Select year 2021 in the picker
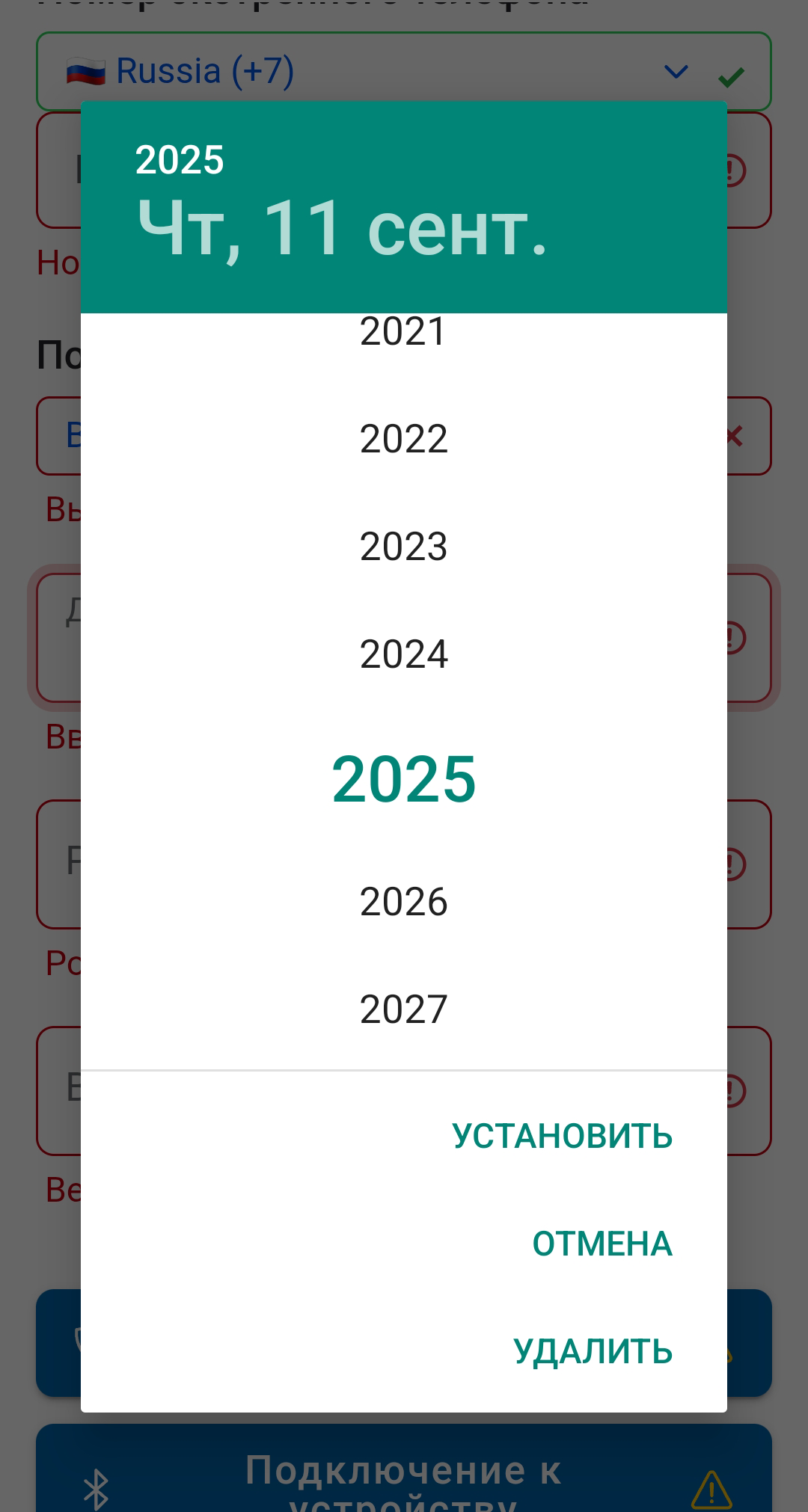Image resolution: width=808 pixels, height=1512 pixels. tap(403, 333)
